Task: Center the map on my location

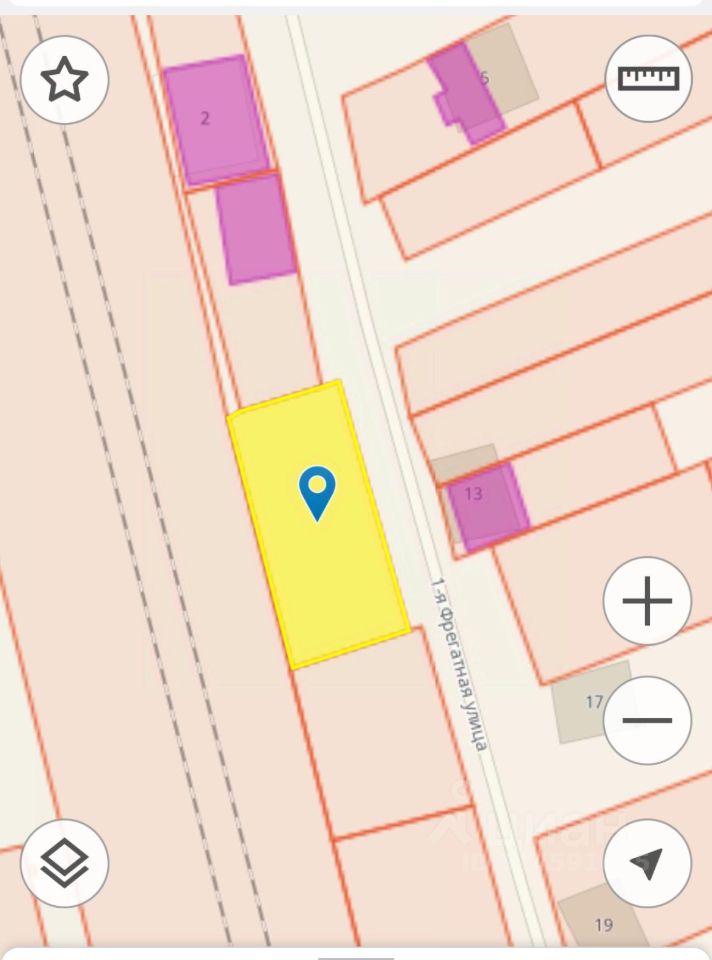Action: pyautogui.click(x=647, y=863)
